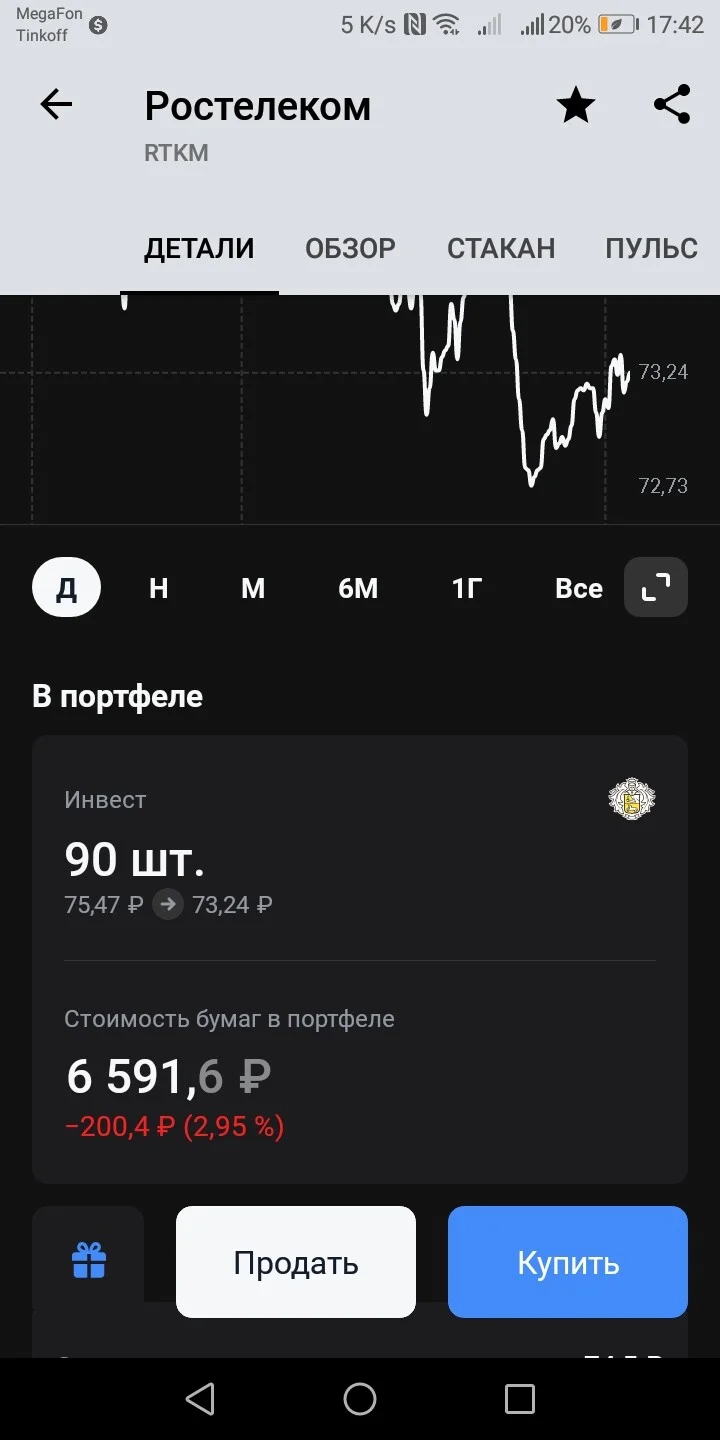This screenshot has width=720, height=1440.
Task: Open the gift icon button
Action: point(88,1260)
